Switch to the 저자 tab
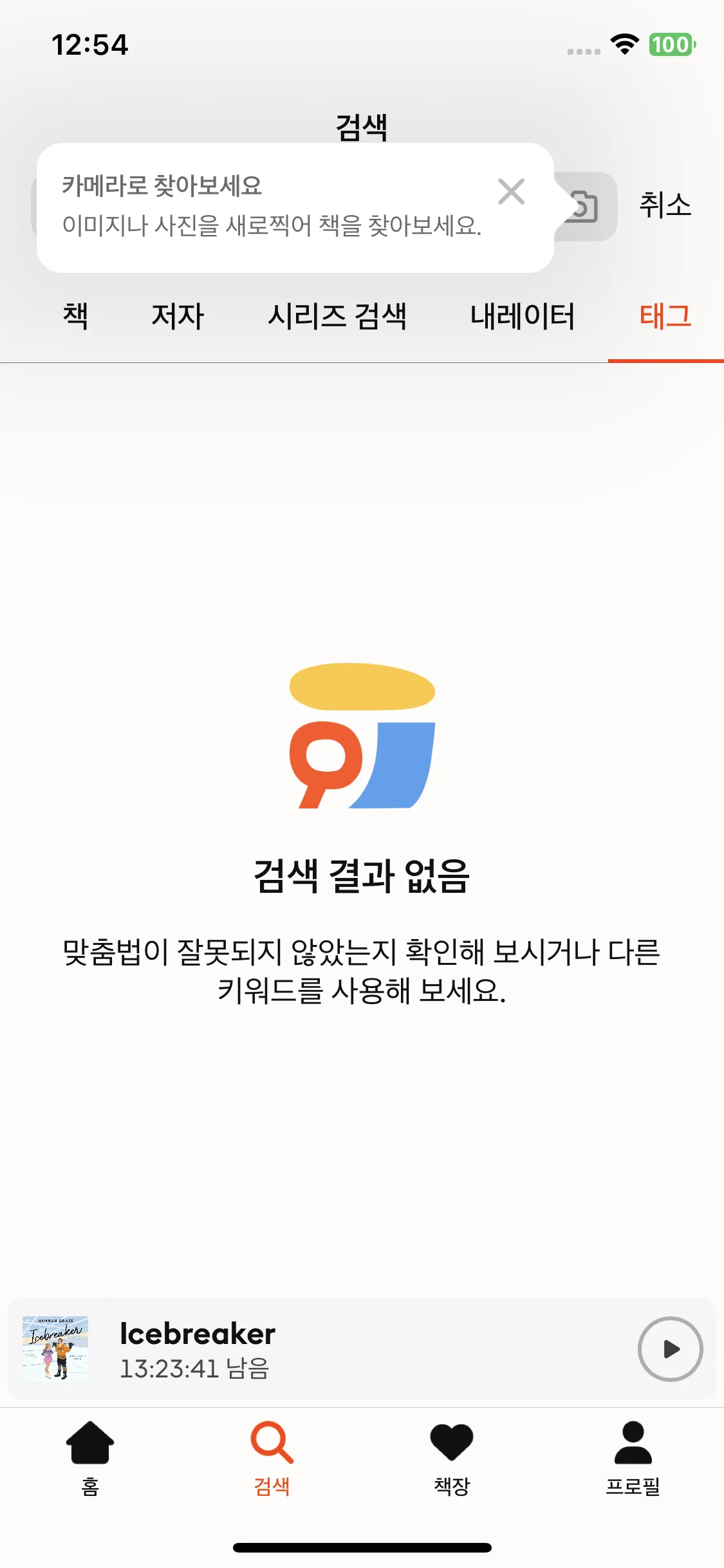Screen dimensions: 724x1568 pos(178,316)
